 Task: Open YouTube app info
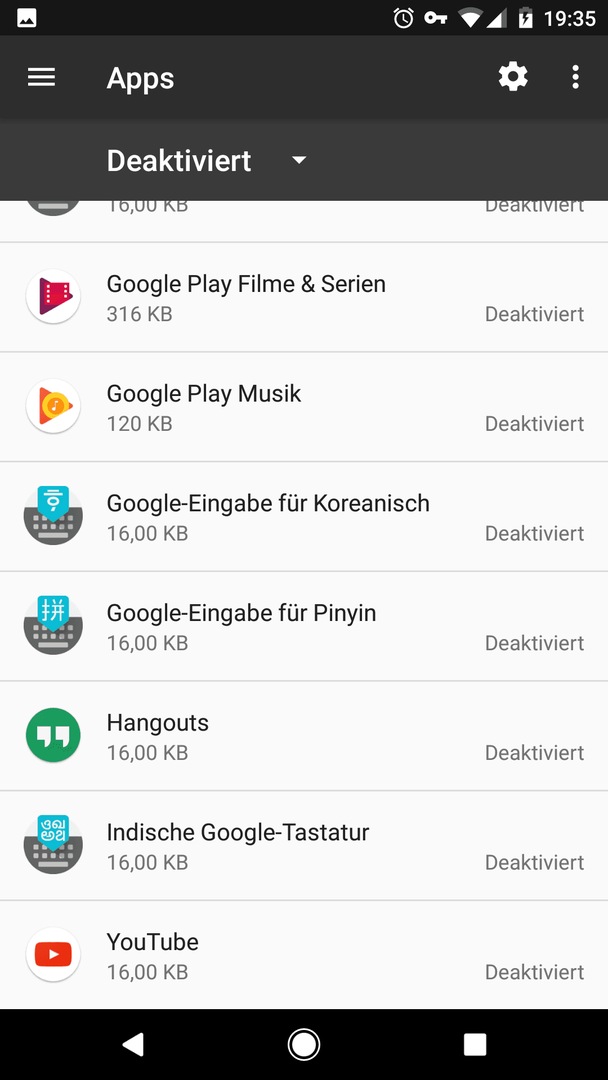304,955
